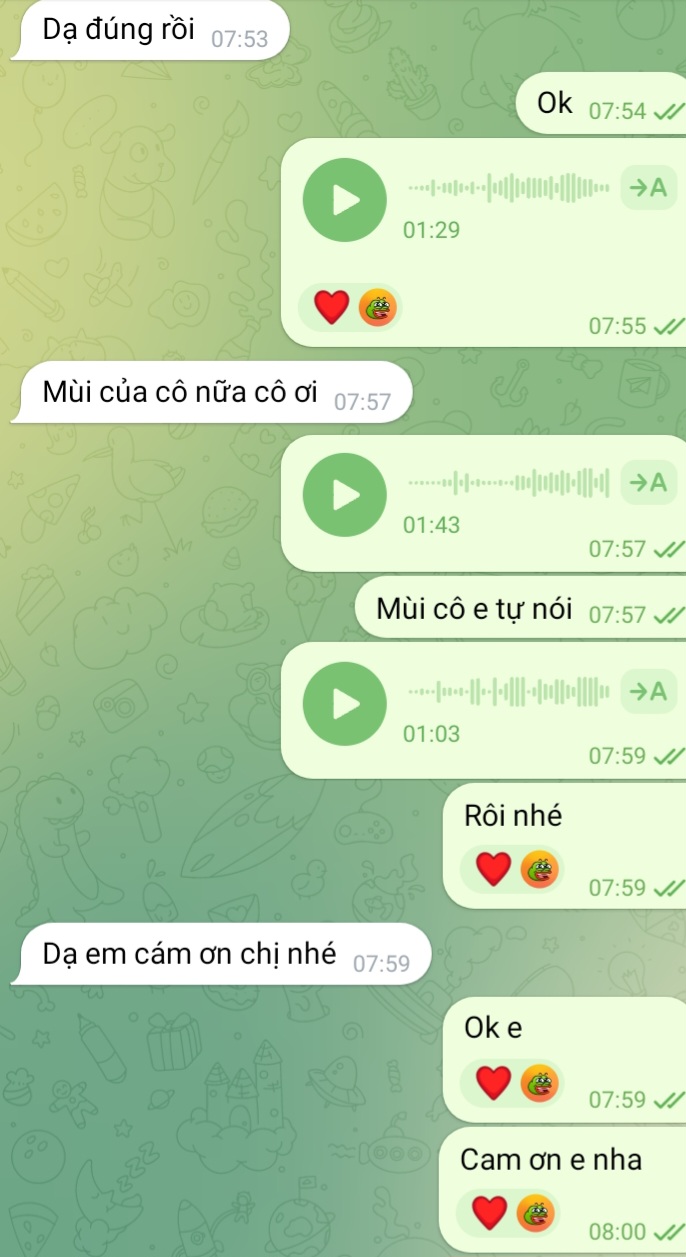Tap the reactions under the 01:29 voice message
686x1257 pixels.
(350, 307)
